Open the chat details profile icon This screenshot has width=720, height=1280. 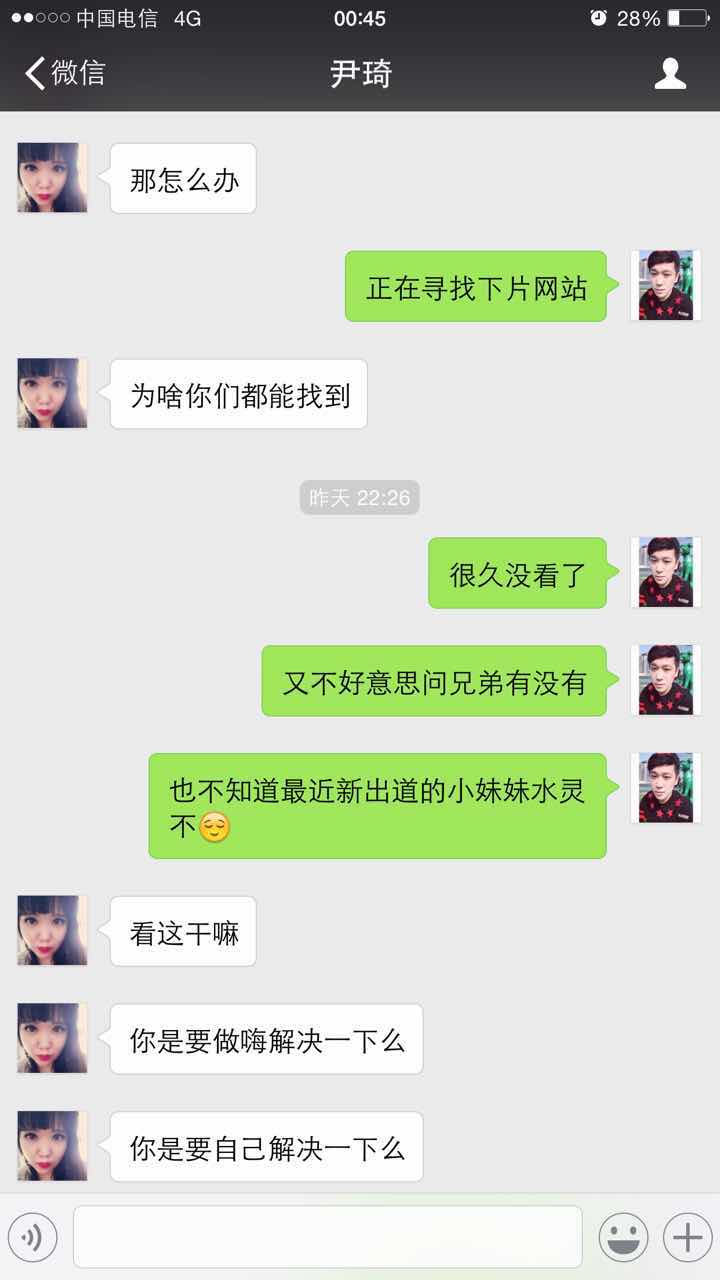669,73
